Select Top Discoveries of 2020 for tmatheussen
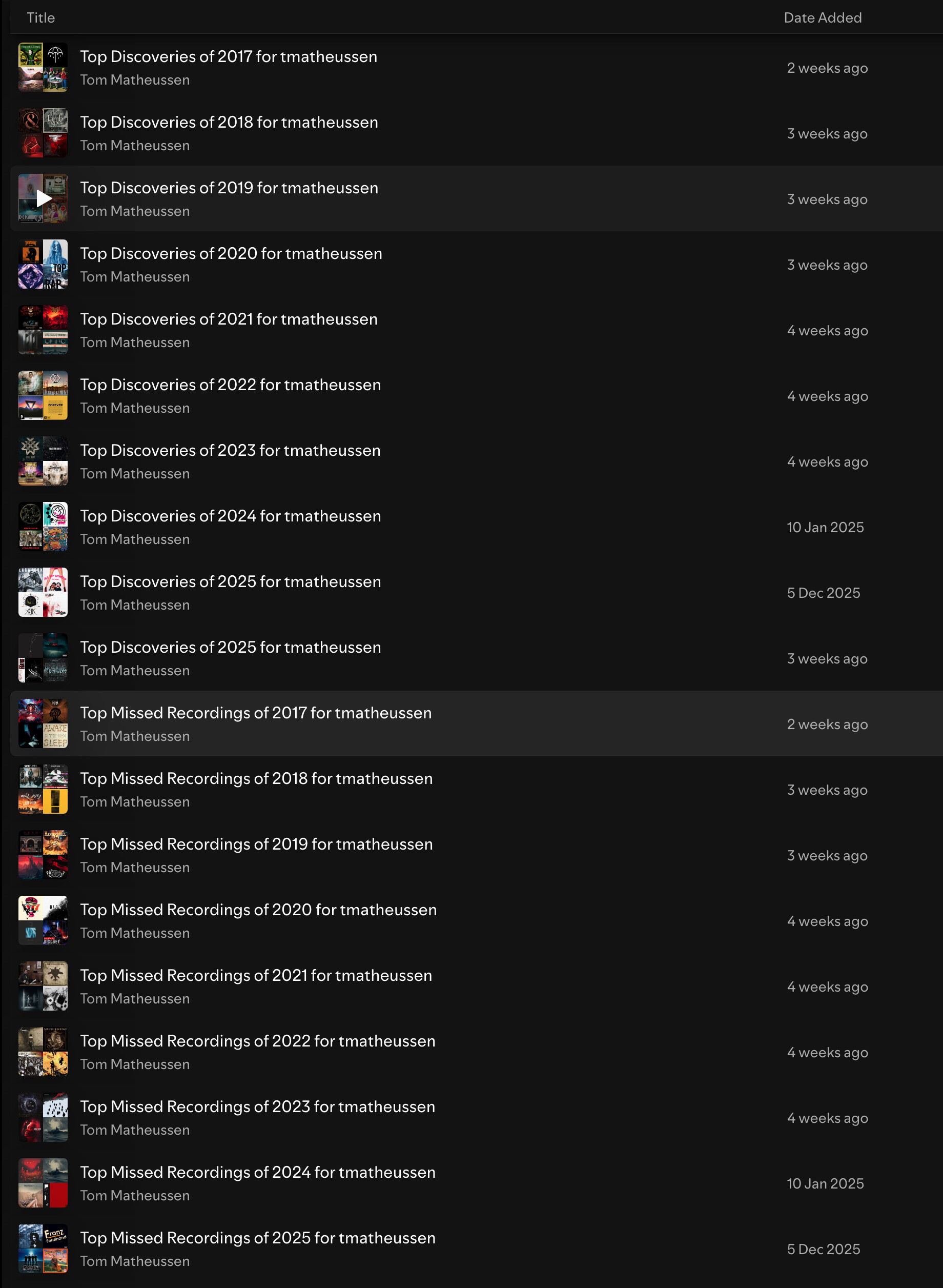The width and height of the screenshot is (943, 1288). click(231, 254)
